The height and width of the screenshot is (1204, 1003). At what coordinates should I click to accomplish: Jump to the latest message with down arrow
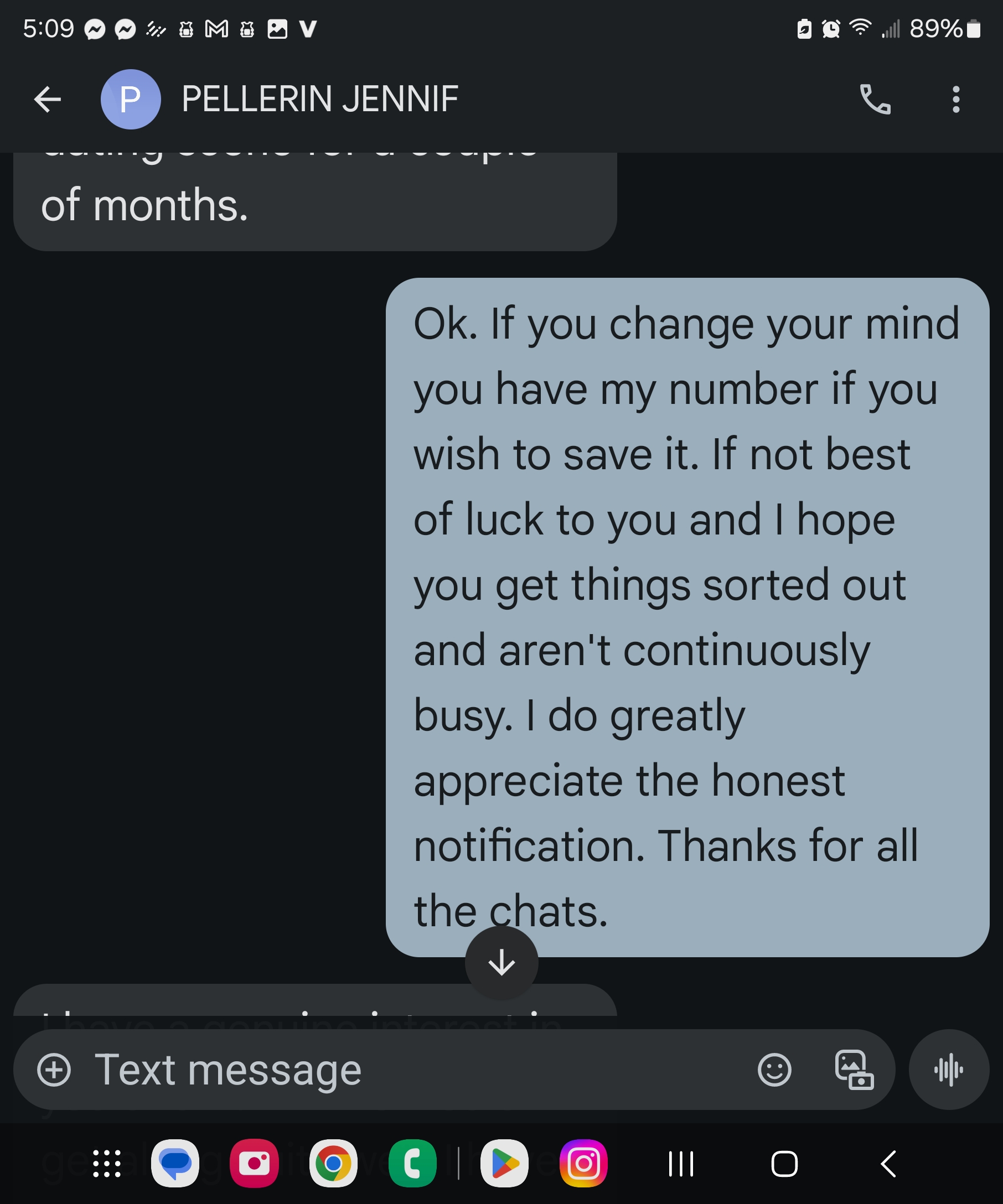[x=501, y=963]
